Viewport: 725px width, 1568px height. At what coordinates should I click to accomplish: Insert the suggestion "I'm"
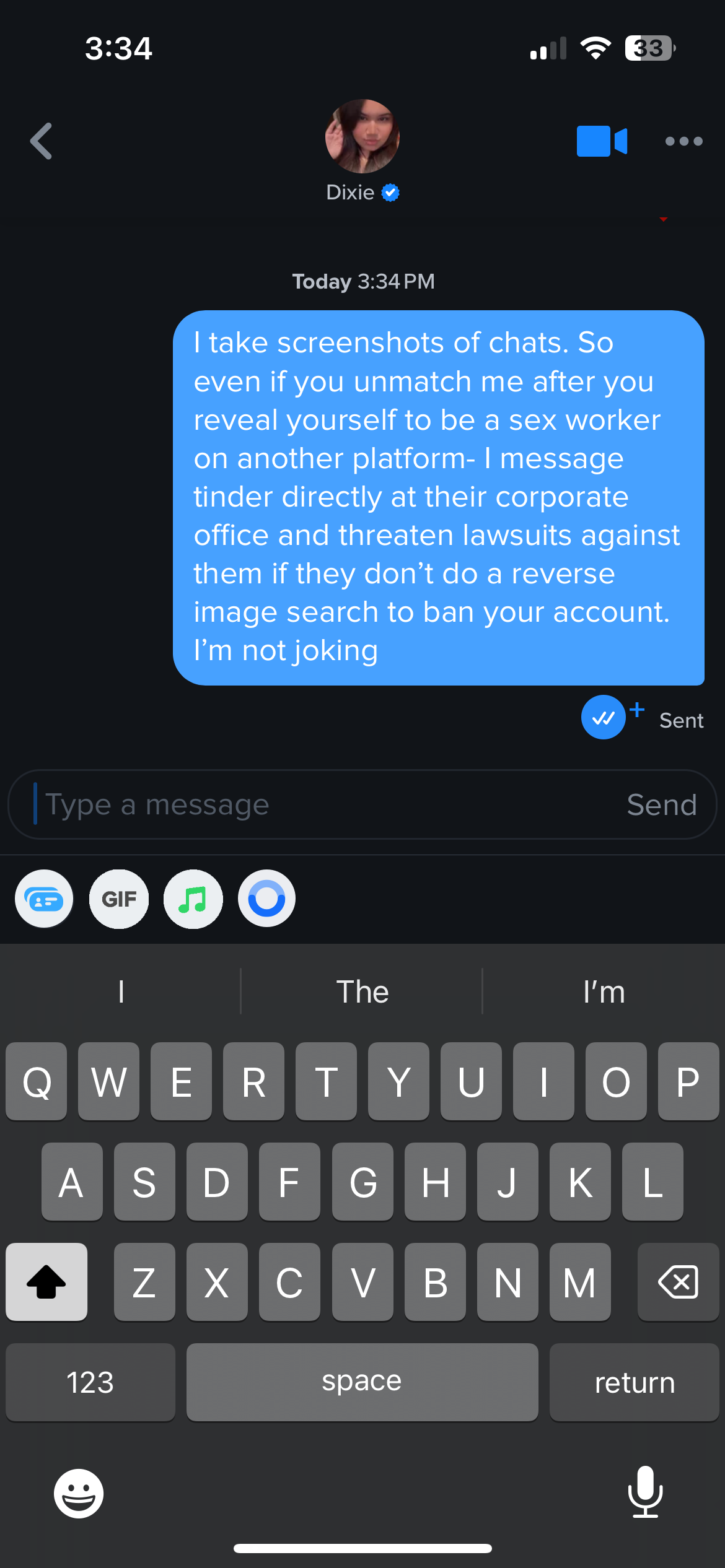point(604,991)
